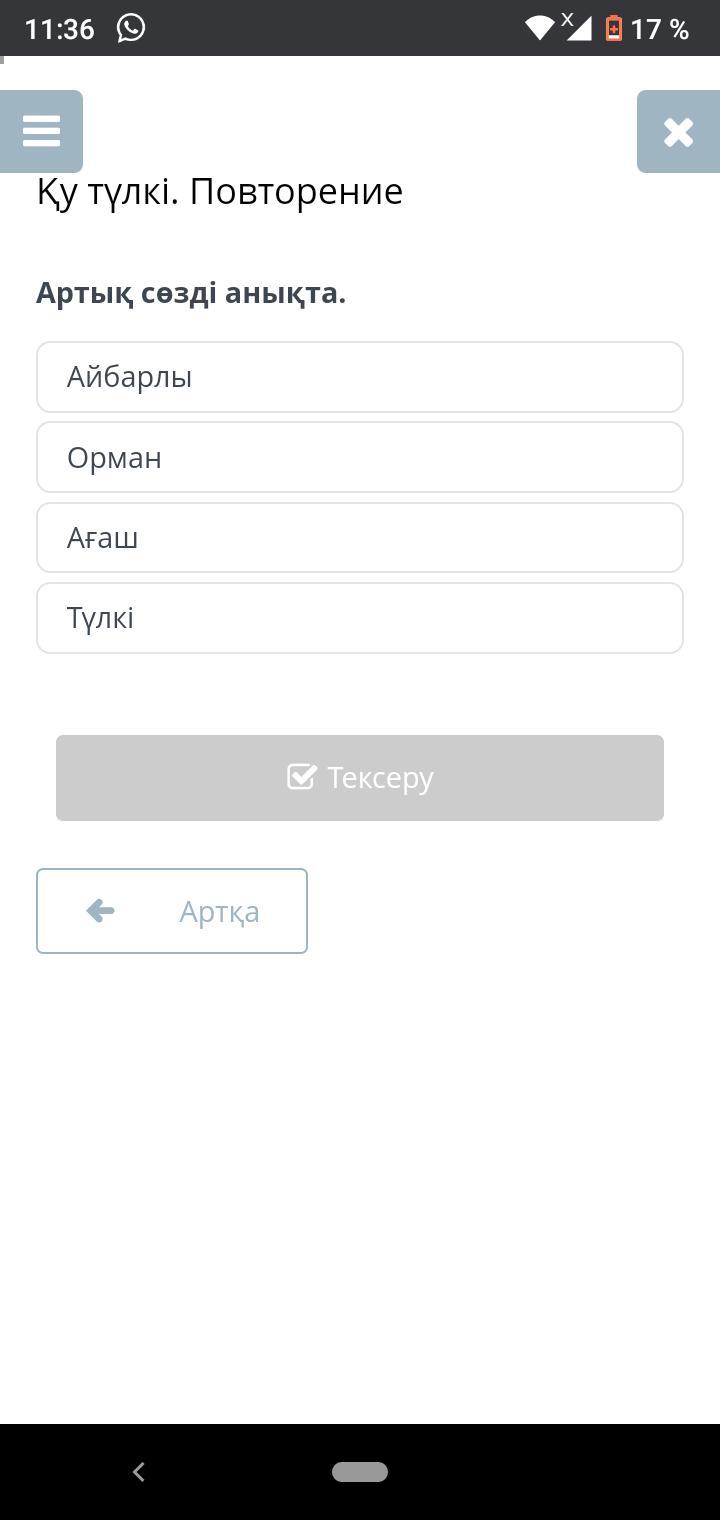Select the option Түлкі

pyautogui.click(x=360, y=618)
